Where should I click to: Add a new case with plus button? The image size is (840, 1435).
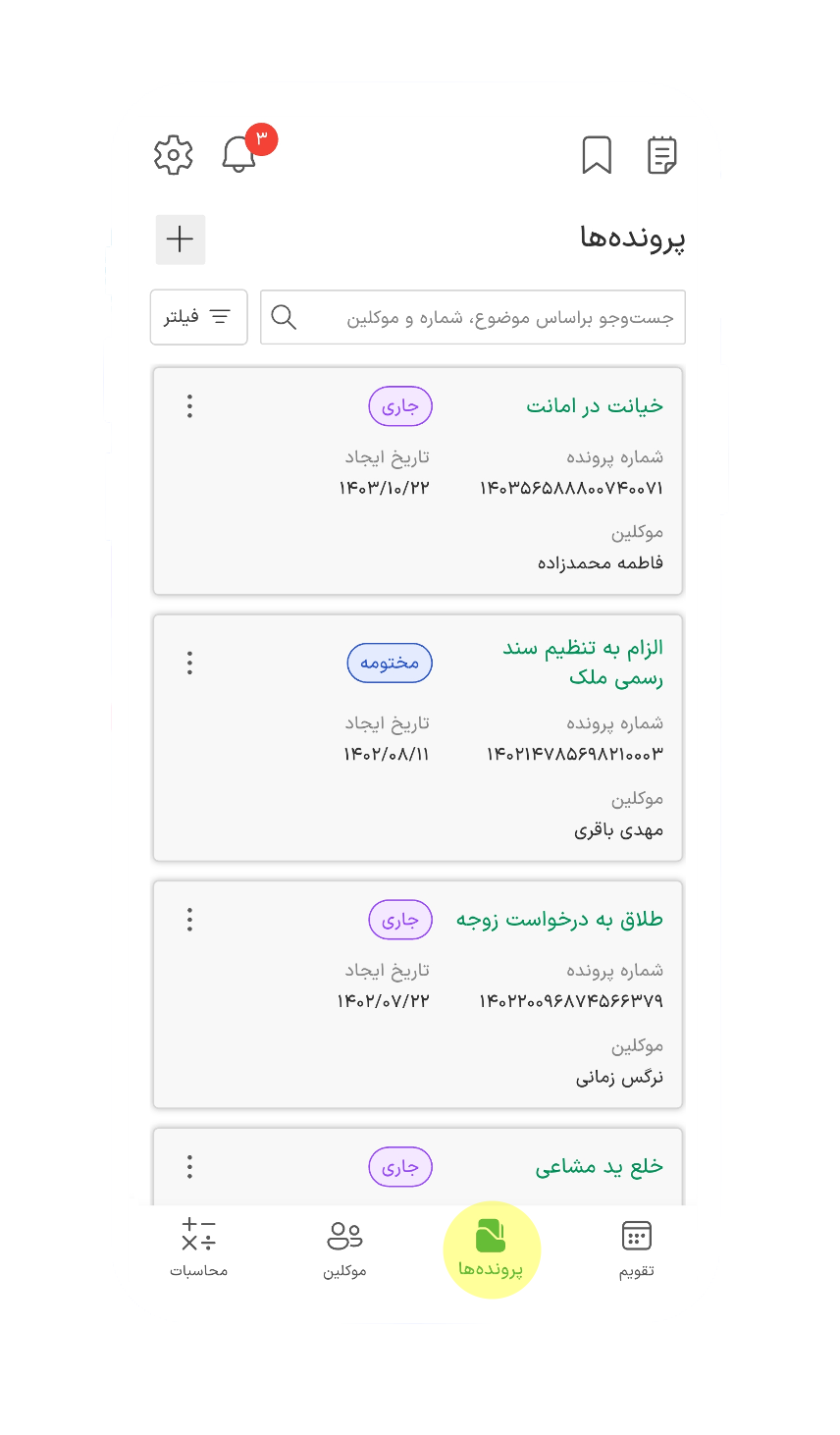click(181, 239)
